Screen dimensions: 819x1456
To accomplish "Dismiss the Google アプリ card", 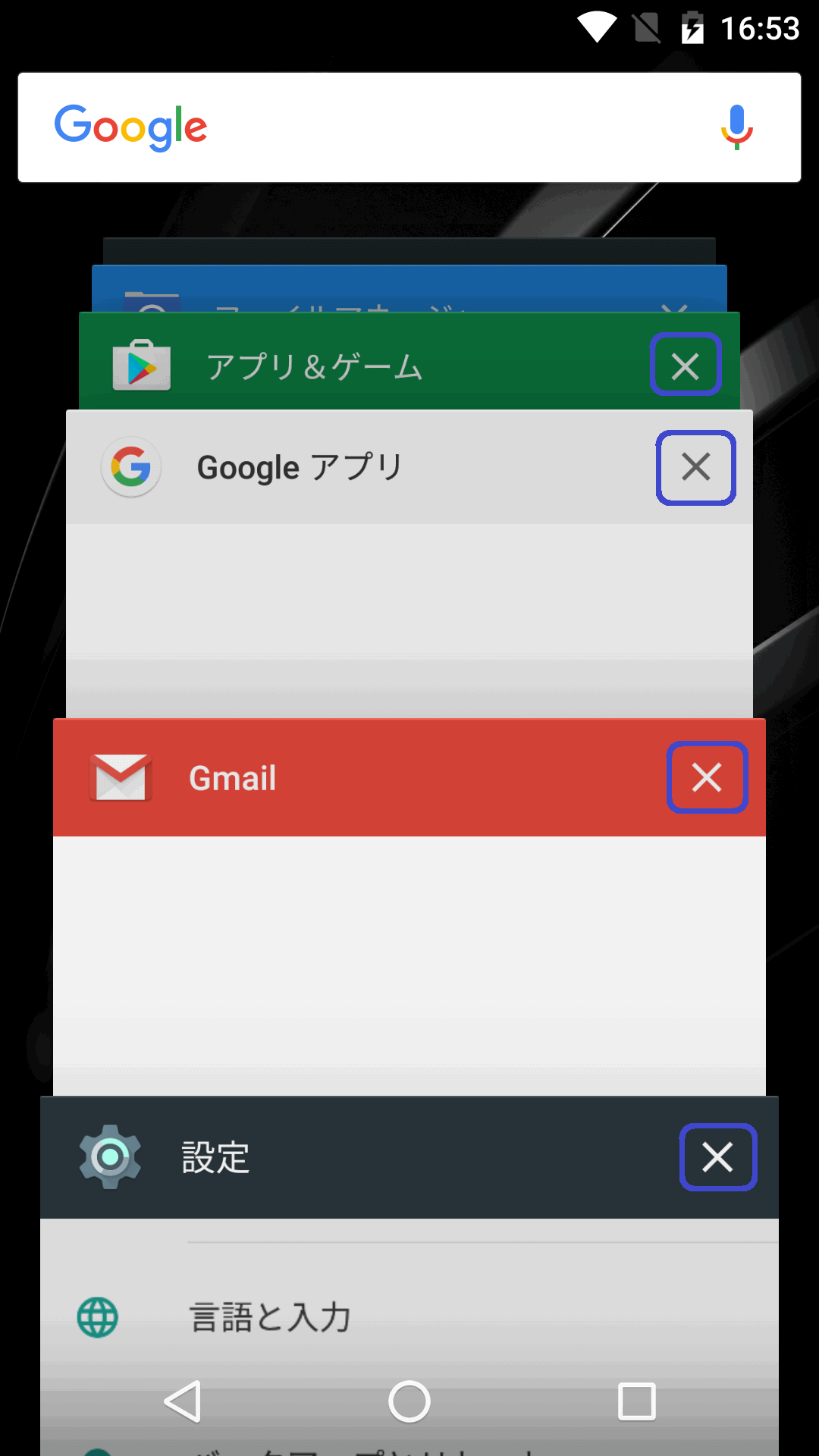I will (696, 468).
